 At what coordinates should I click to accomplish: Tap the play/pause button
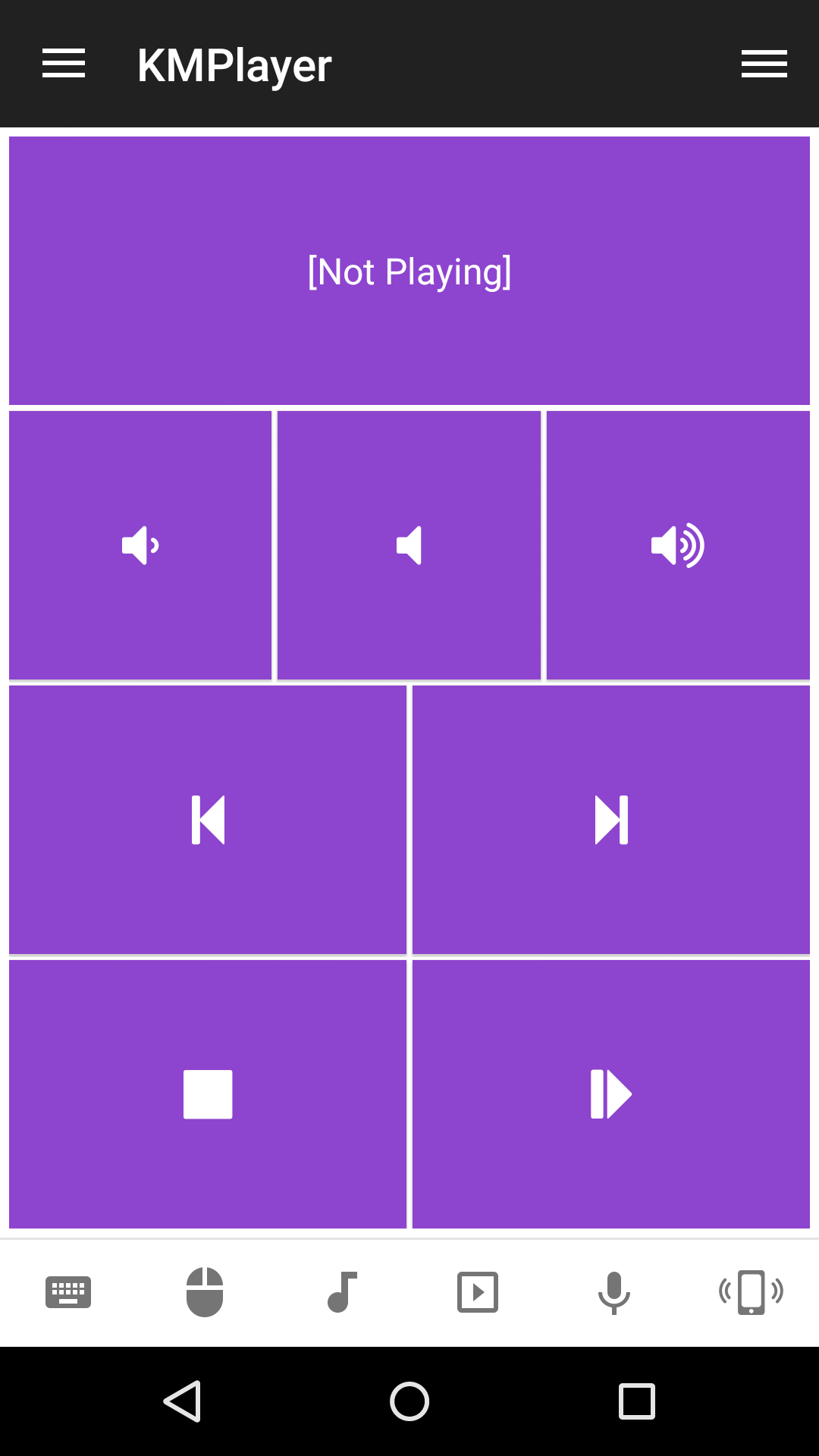[x=611, y=1094]
